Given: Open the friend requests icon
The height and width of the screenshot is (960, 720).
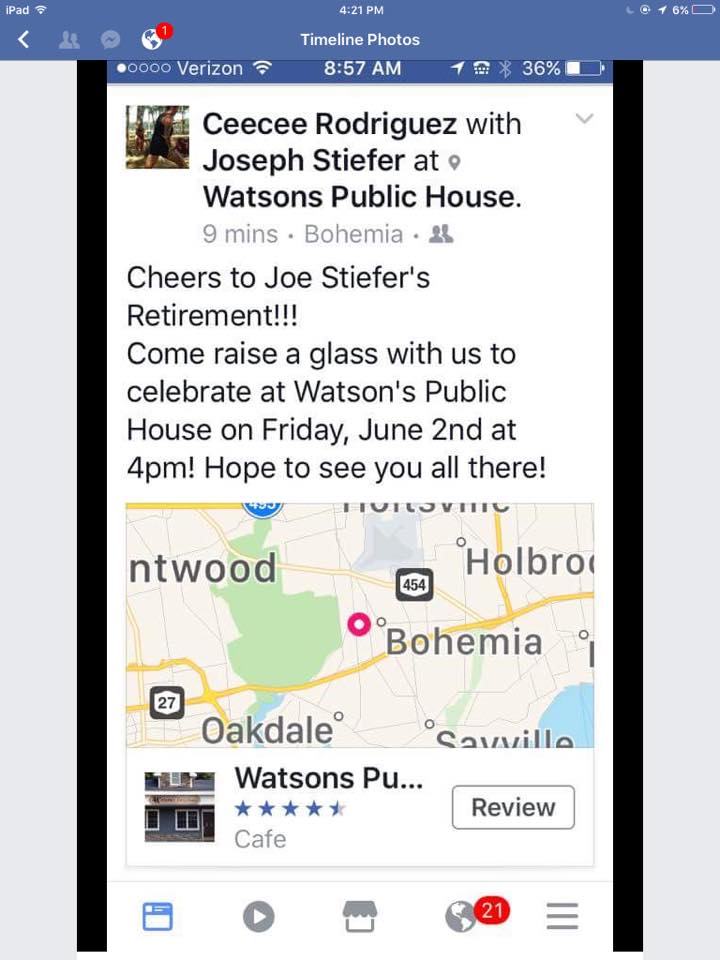Looking at the screenshot, I should 69,40.
